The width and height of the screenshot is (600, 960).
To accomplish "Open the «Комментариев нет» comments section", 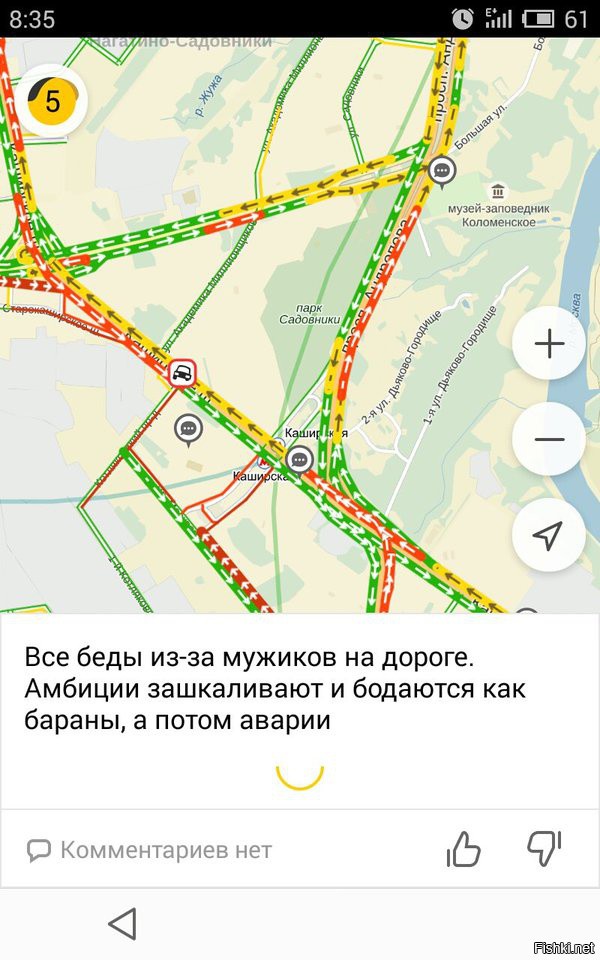I will point(150,850).
